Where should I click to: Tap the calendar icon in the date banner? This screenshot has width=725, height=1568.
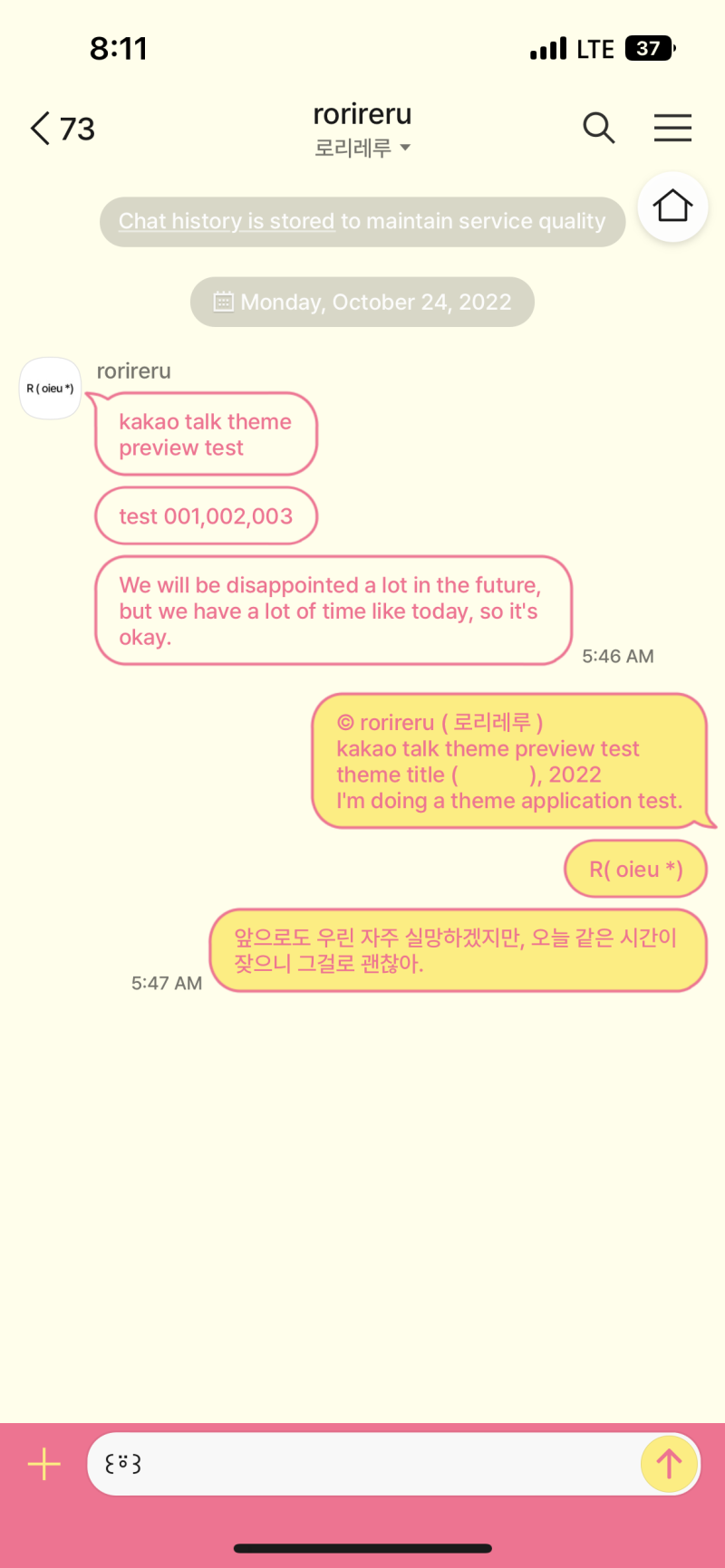pos(225,302)
